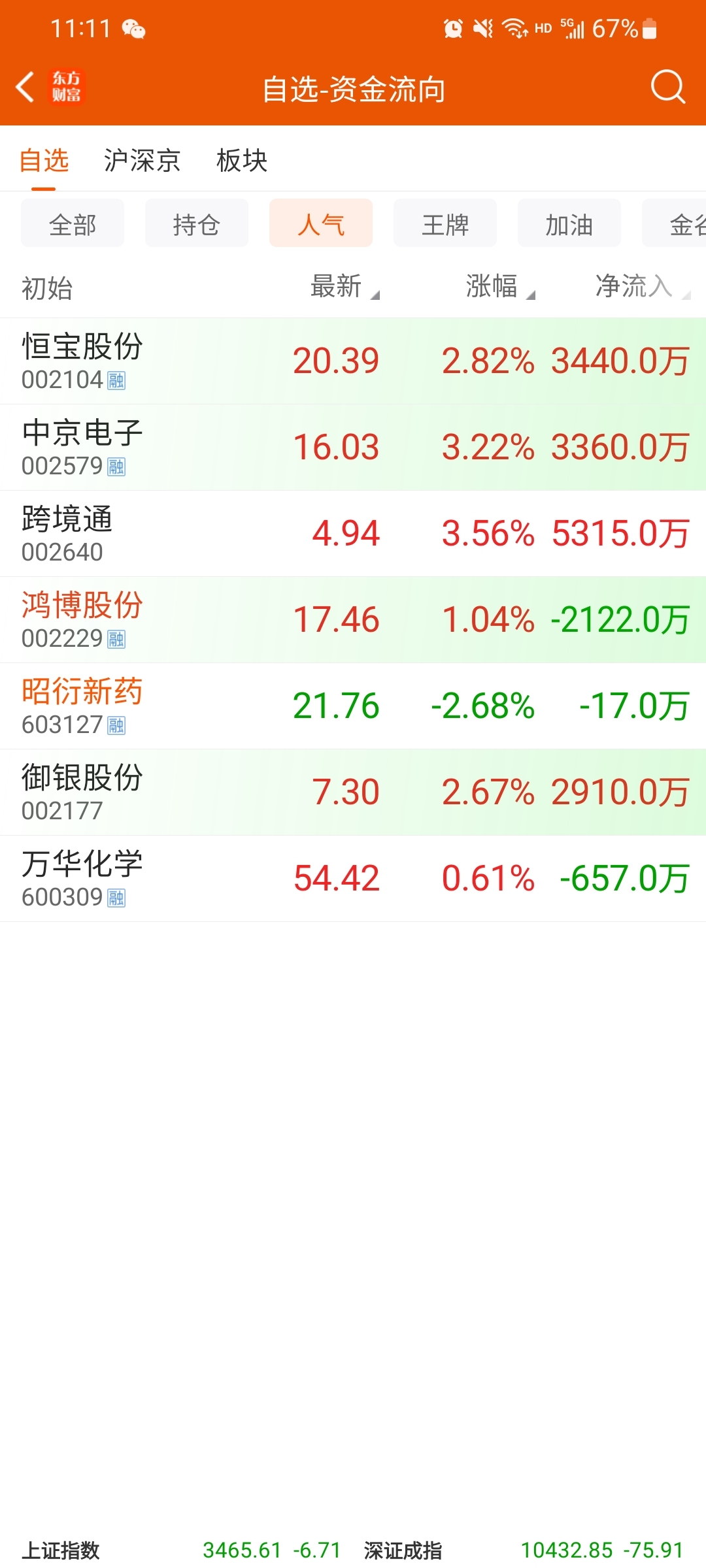
Task: Go back with the top-left arrow
Action: (x=25, y=88)
